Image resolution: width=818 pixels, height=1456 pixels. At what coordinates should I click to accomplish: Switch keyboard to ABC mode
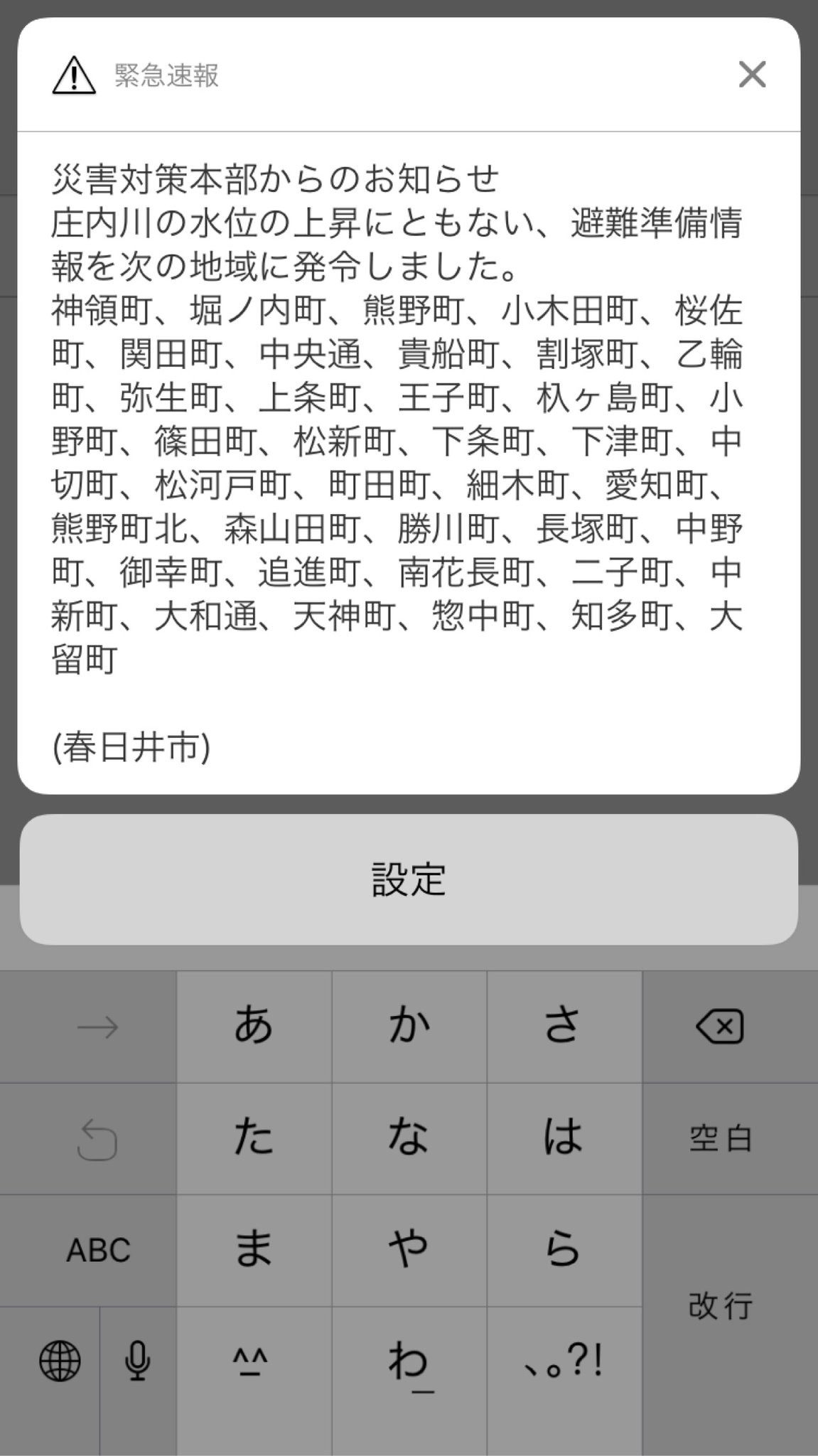98,1250
